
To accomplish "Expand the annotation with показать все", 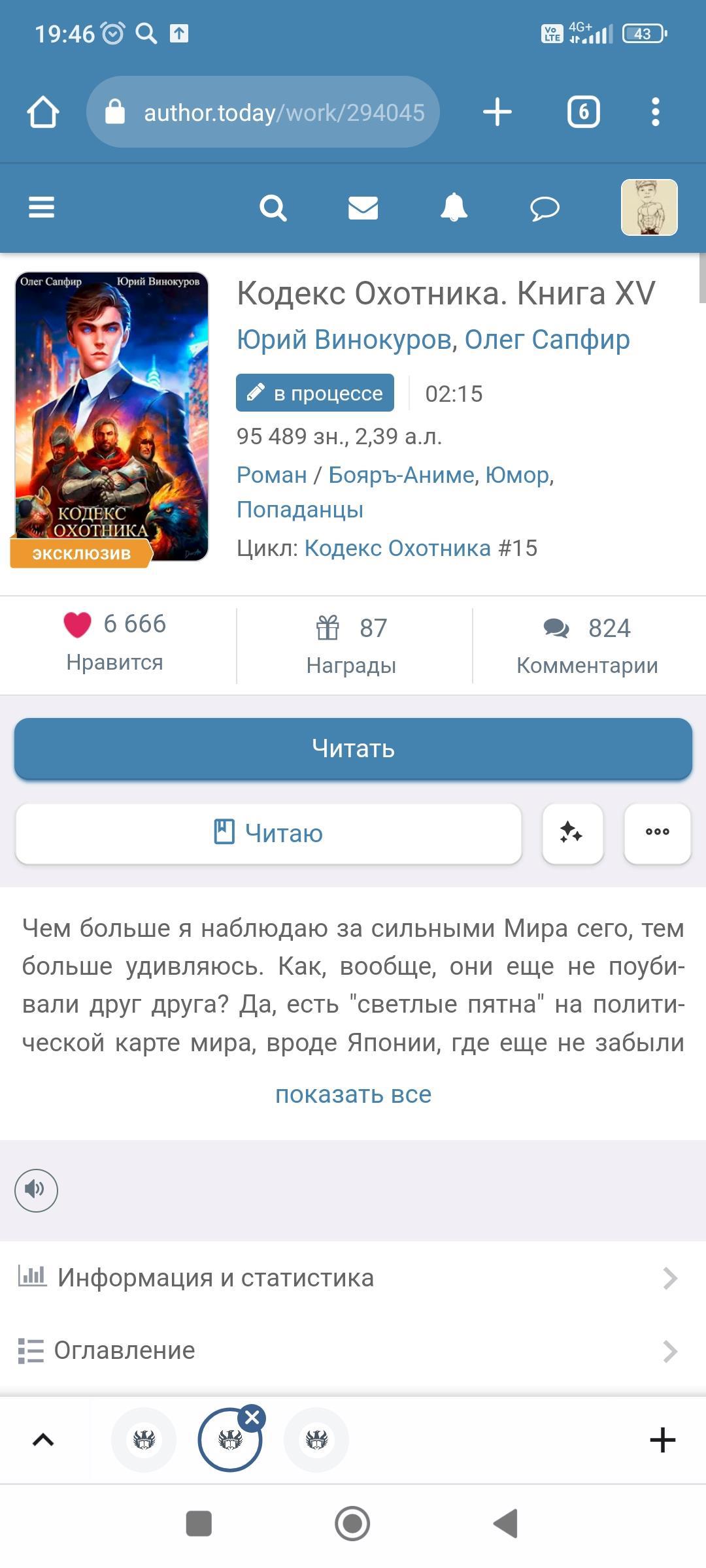I will [353, 1094].
